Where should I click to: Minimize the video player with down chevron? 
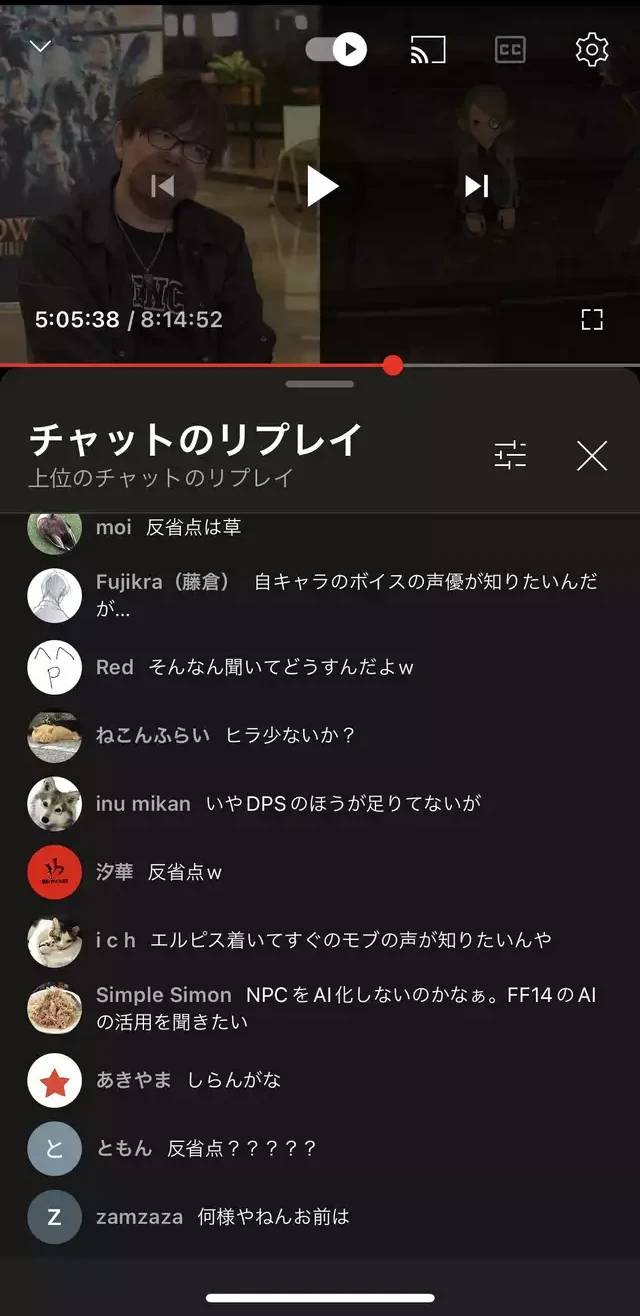pos(40,47)
